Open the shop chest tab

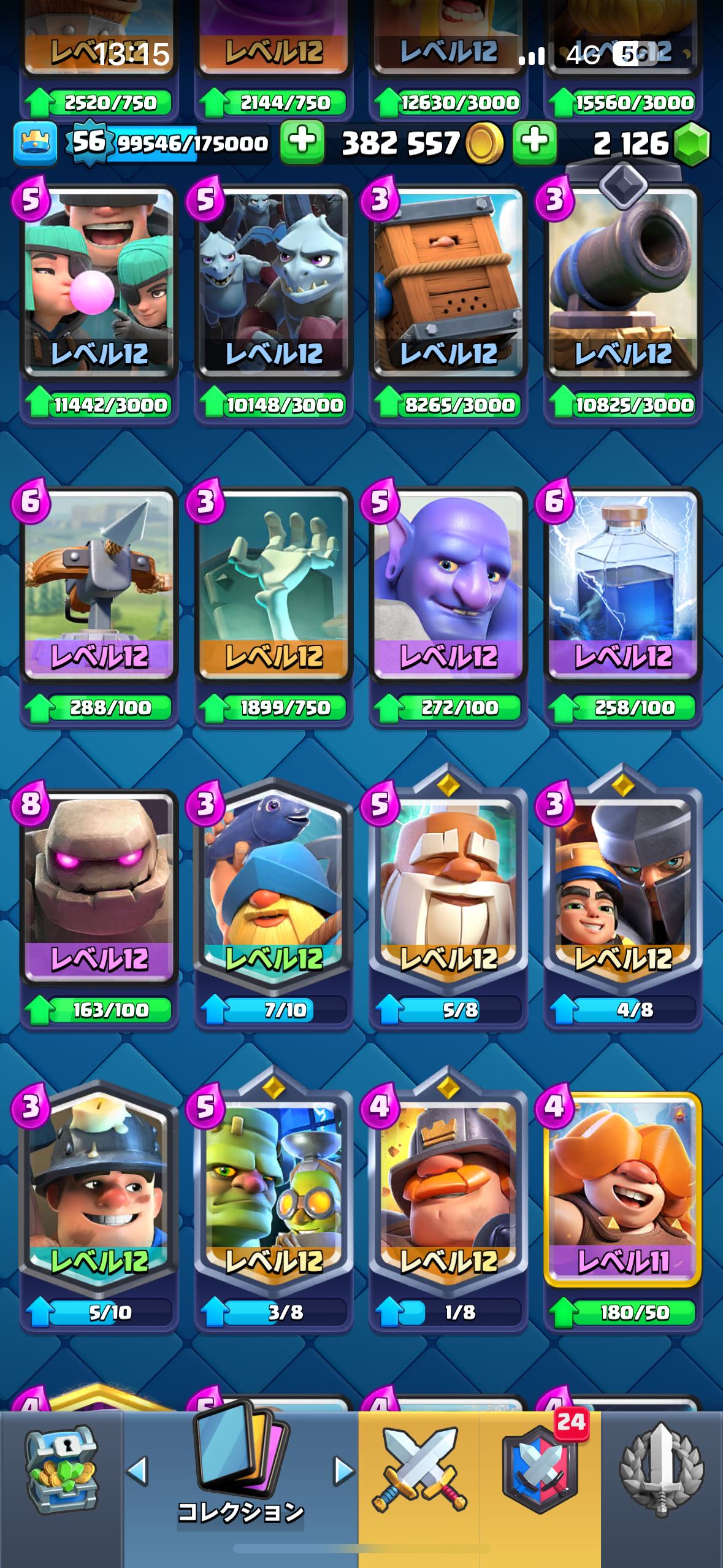(x=61, y=1470)
